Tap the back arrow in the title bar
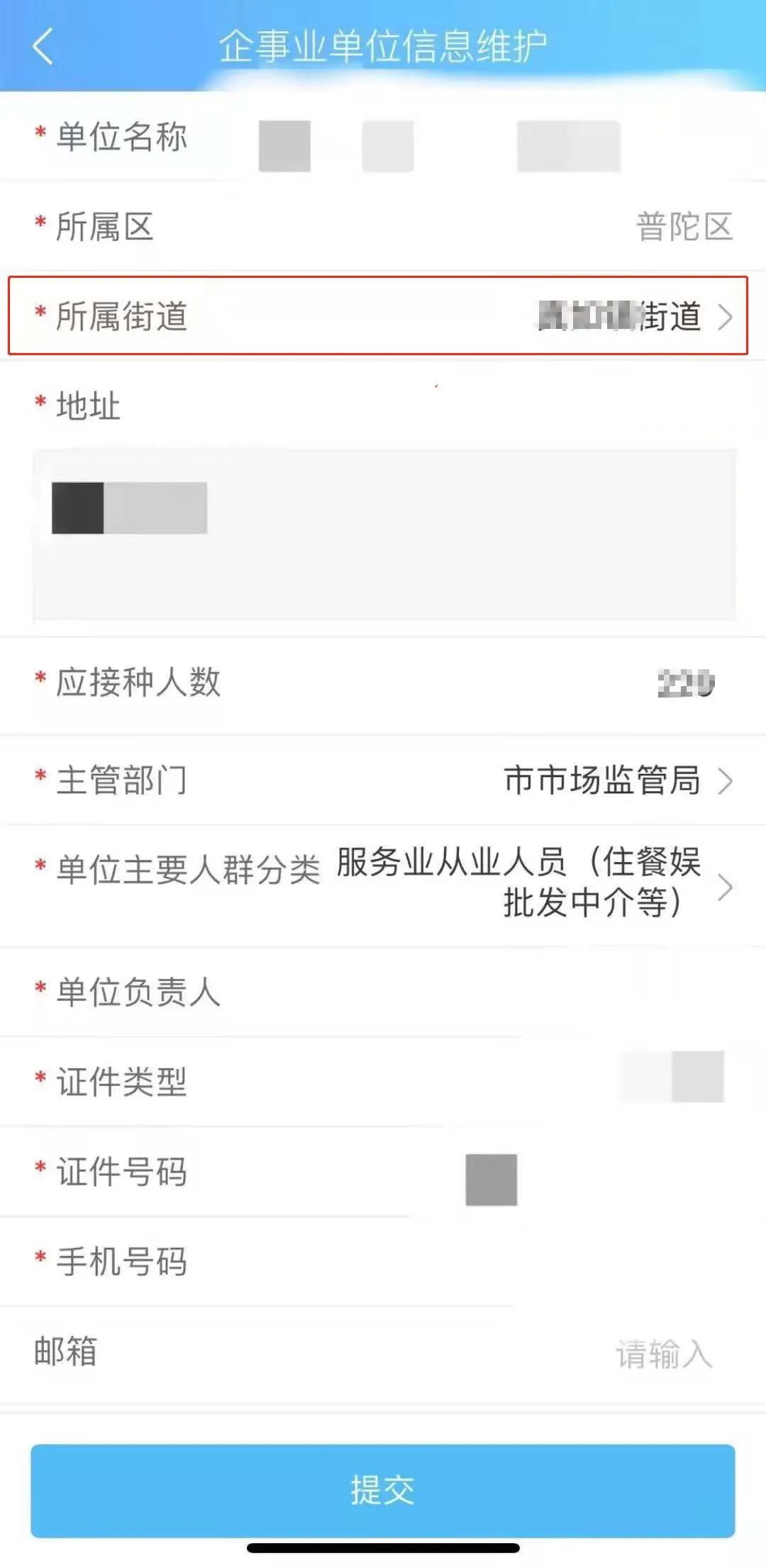 tap(44, 44)
